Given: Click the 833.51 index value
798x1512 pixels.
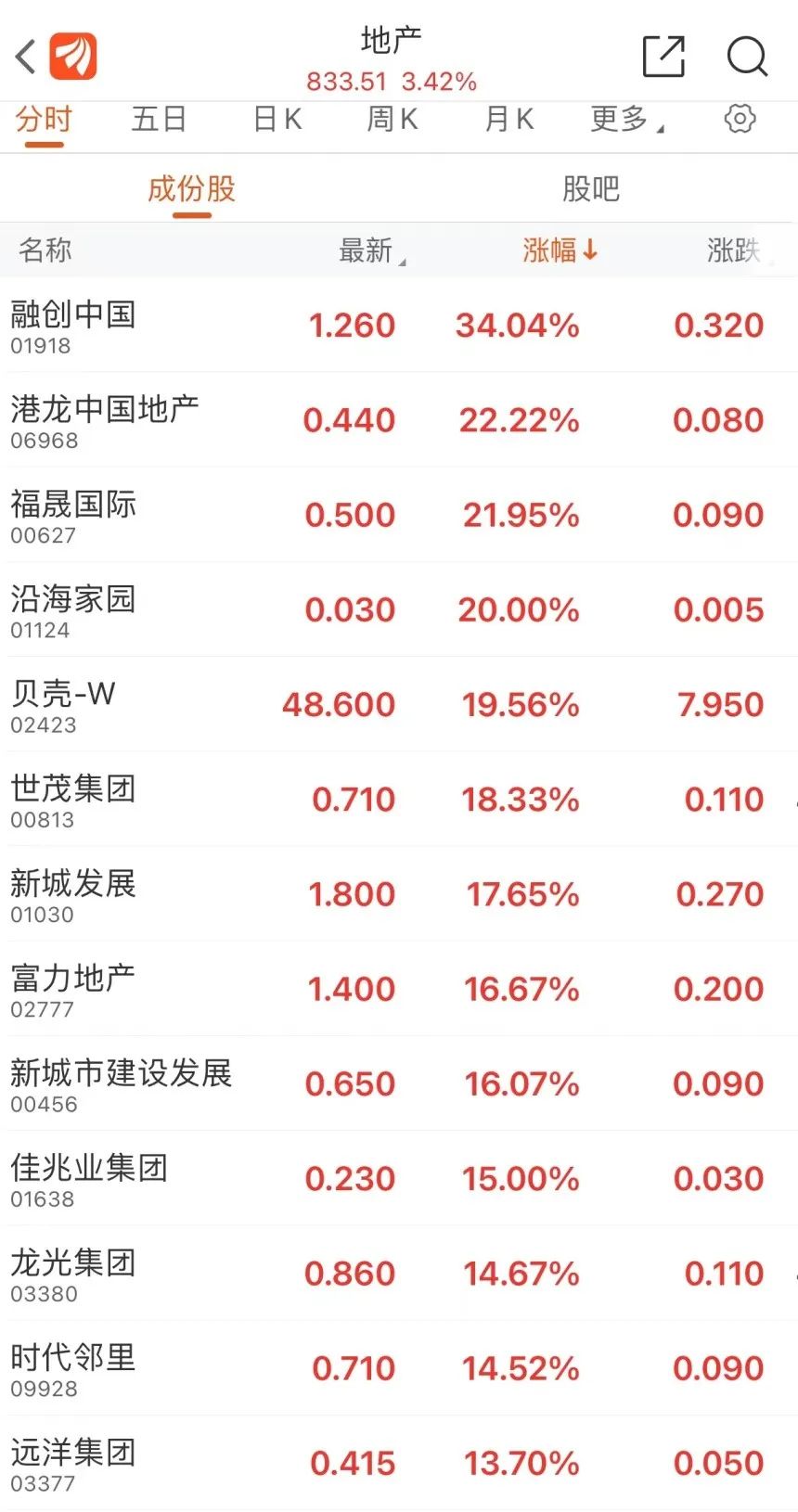Looking at the screenshot, I should (348, 82).
